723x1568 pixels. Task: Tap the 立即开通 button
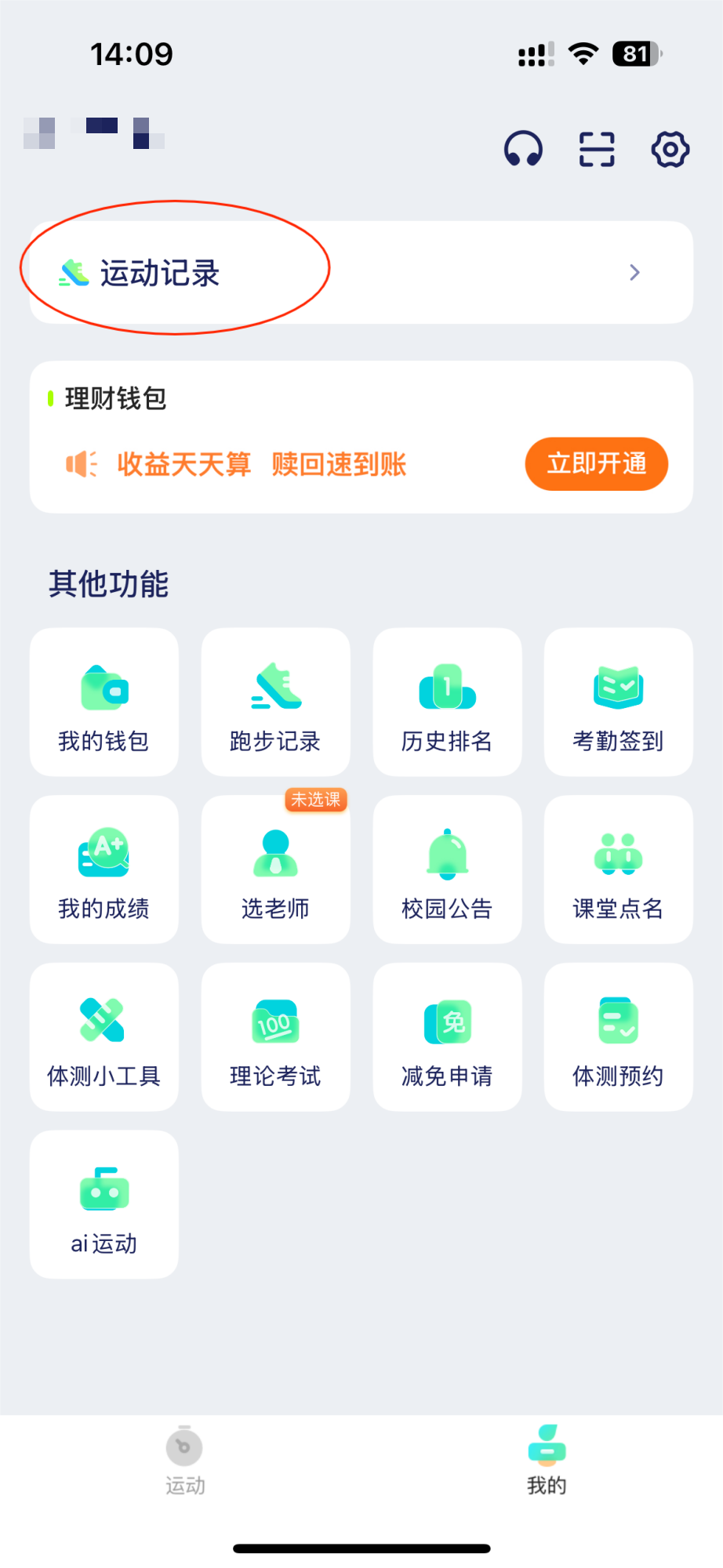[x=596, y=464]
